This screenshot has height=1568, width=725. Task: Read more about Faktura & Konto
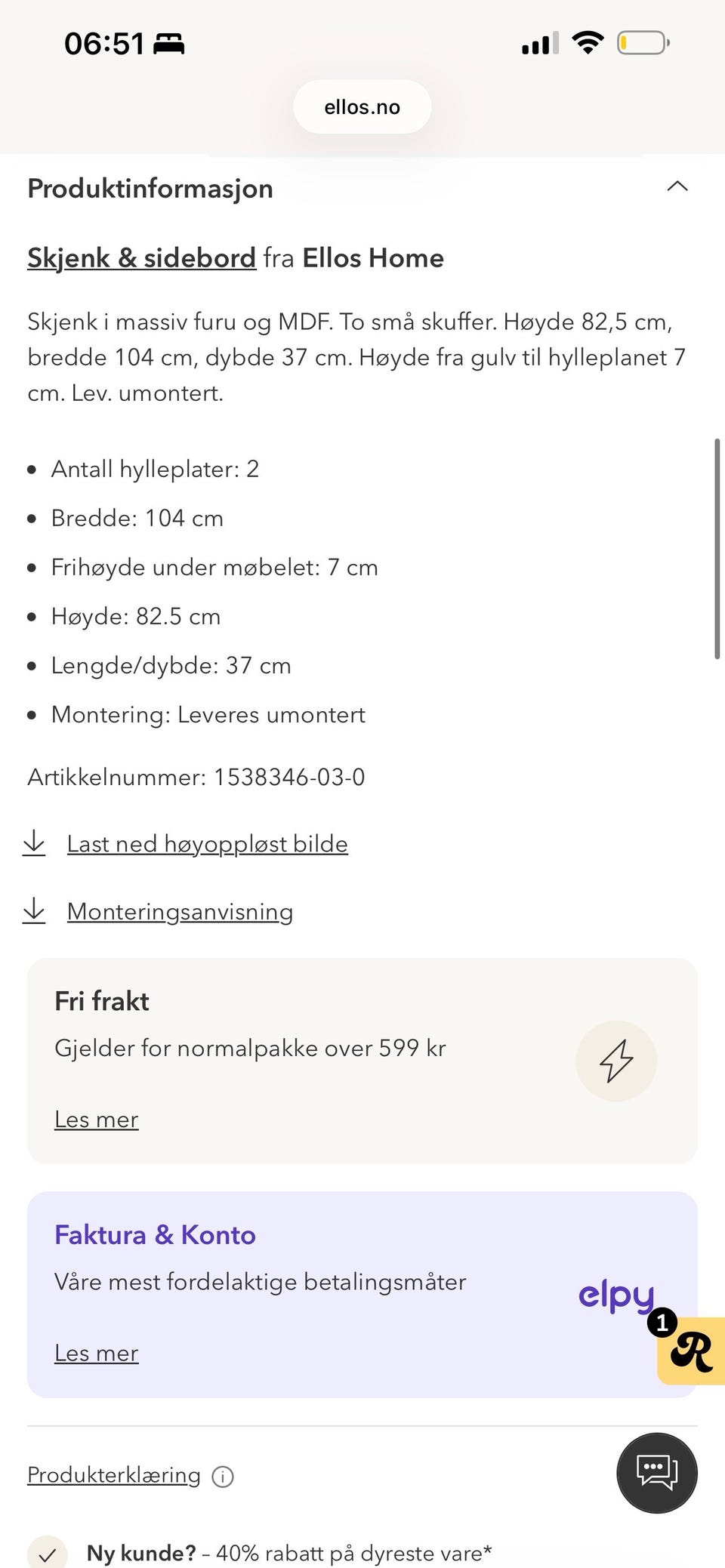[97, 1354]
